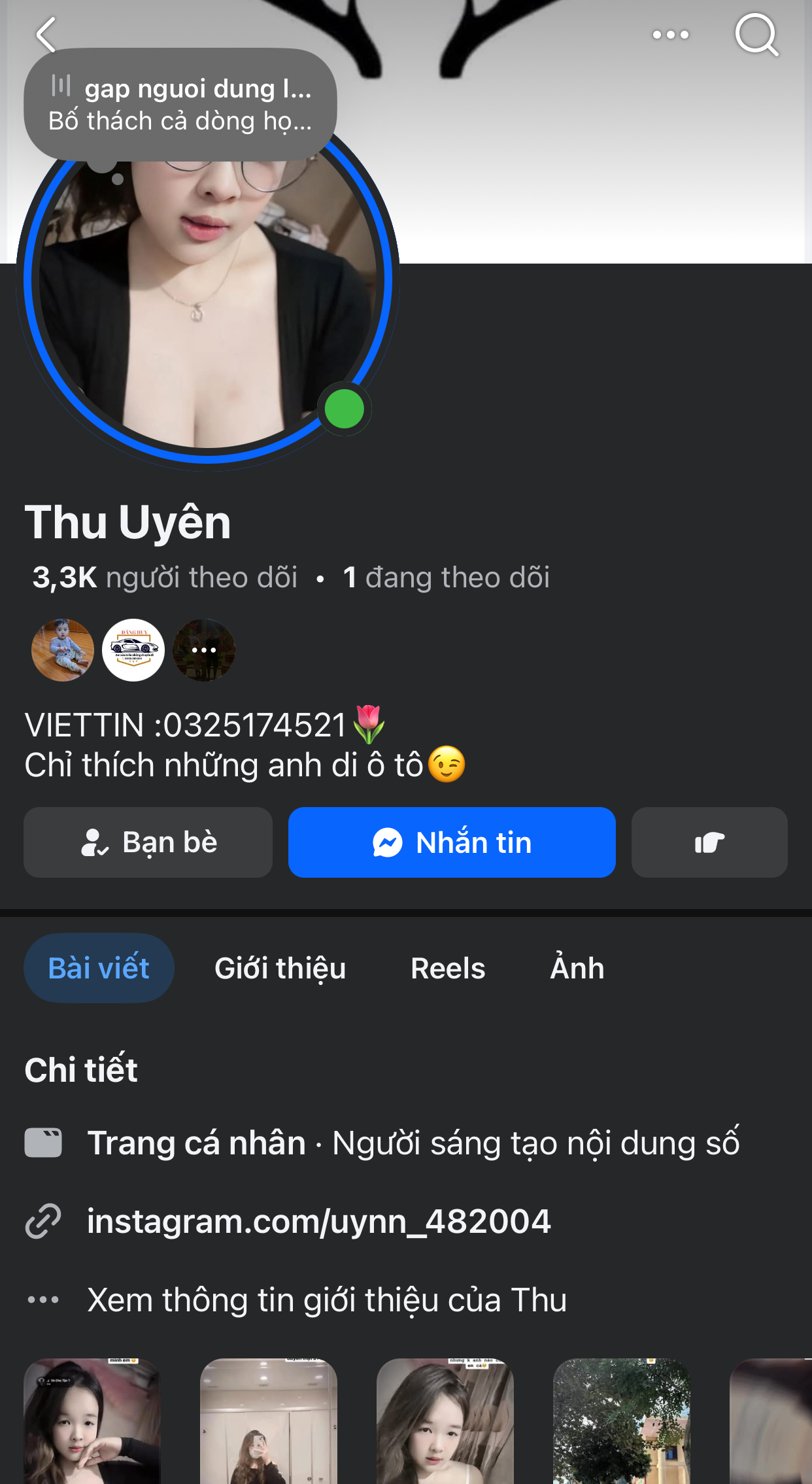This screenshot has width=812, height=1484.
Task: Poke using the pointing hand button
Action: click(x=709, y=842)
